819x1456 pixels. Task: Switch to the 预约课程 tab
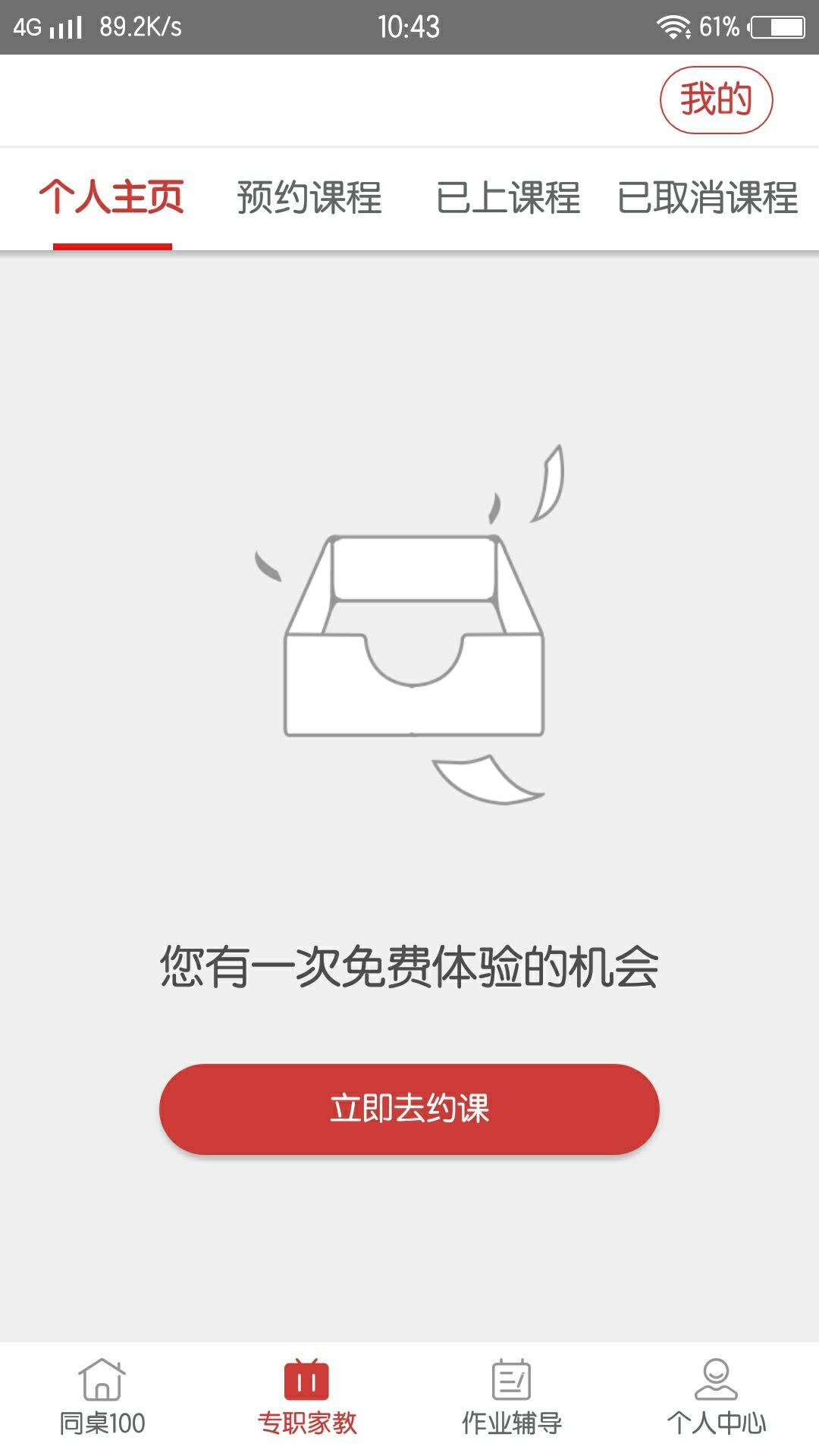309,198
